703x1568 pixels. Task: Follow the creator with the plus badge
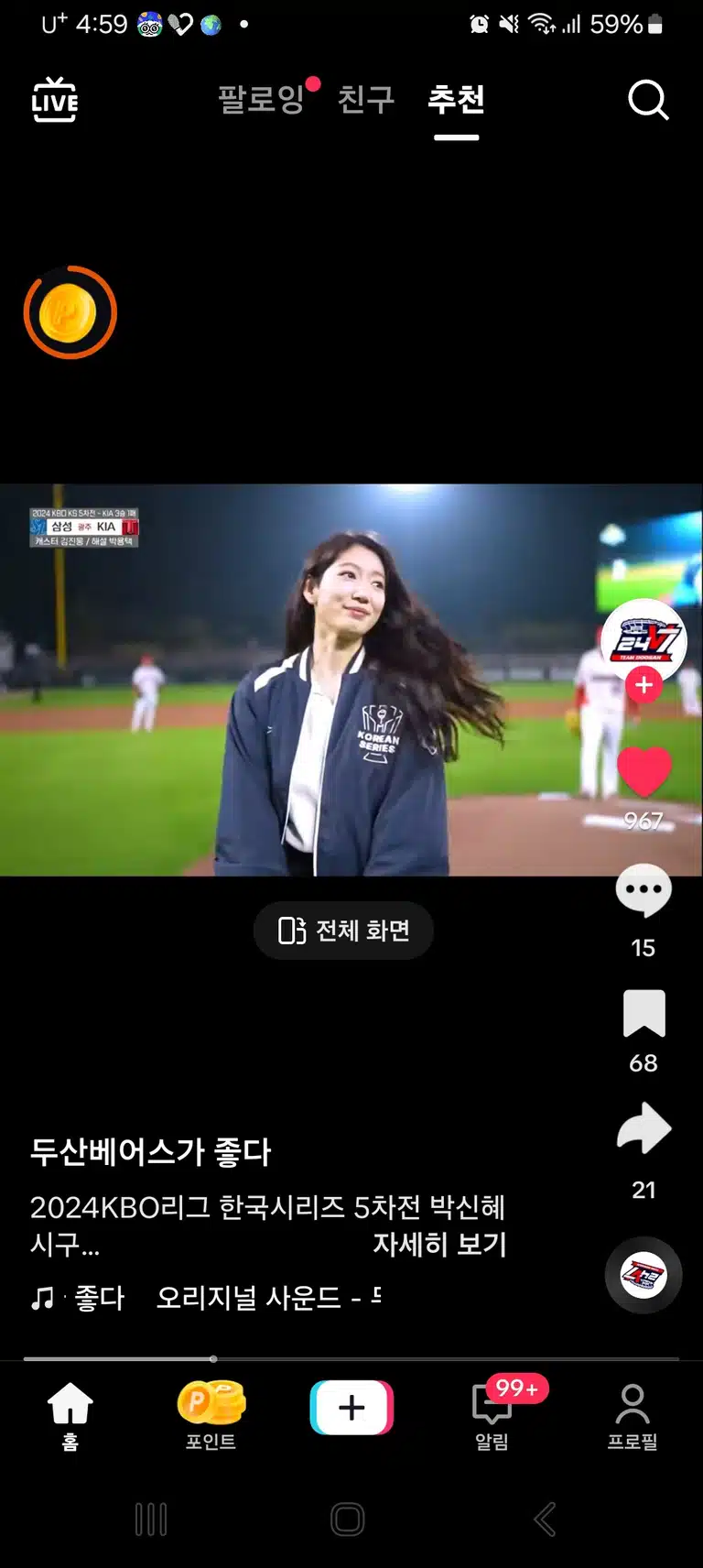tap(644, 684)
